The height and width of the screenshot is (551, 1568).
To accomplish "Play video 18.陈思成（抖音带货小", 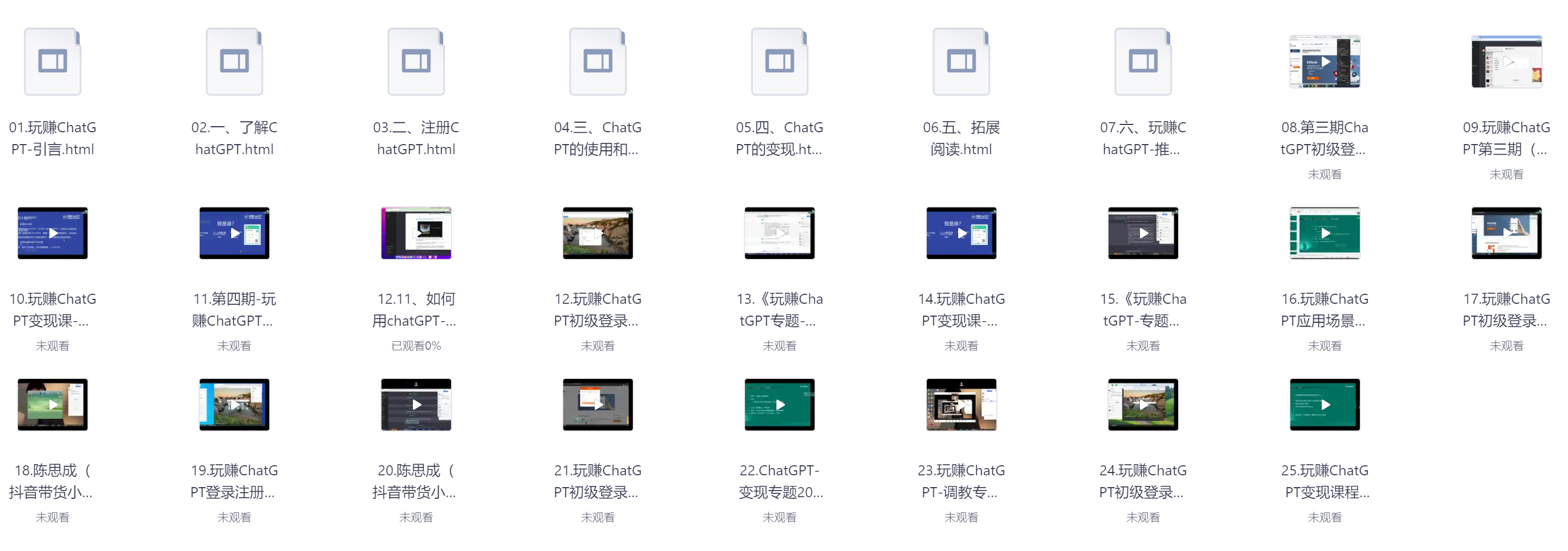I will point(52,405).
